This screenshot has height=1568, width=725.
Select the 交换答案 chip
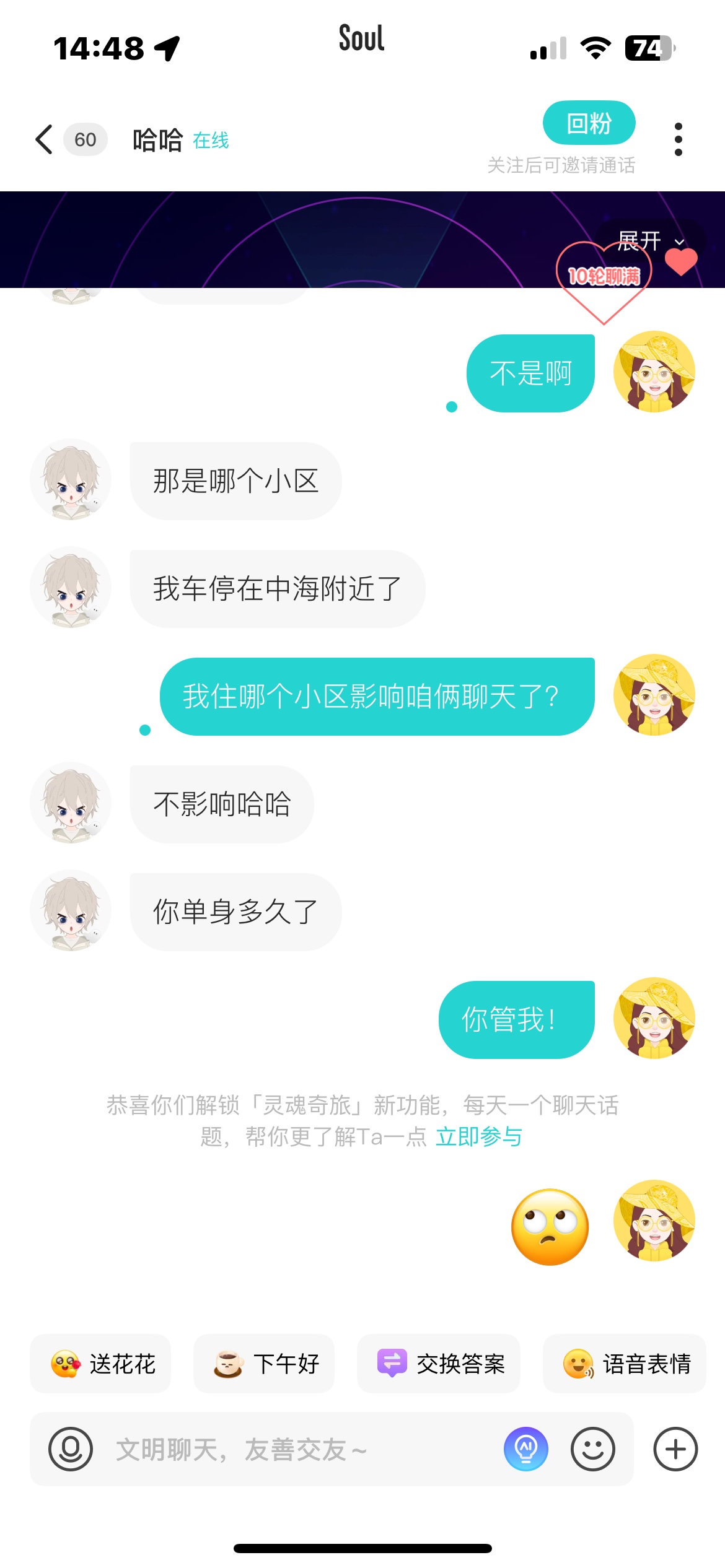[439, 1364]
